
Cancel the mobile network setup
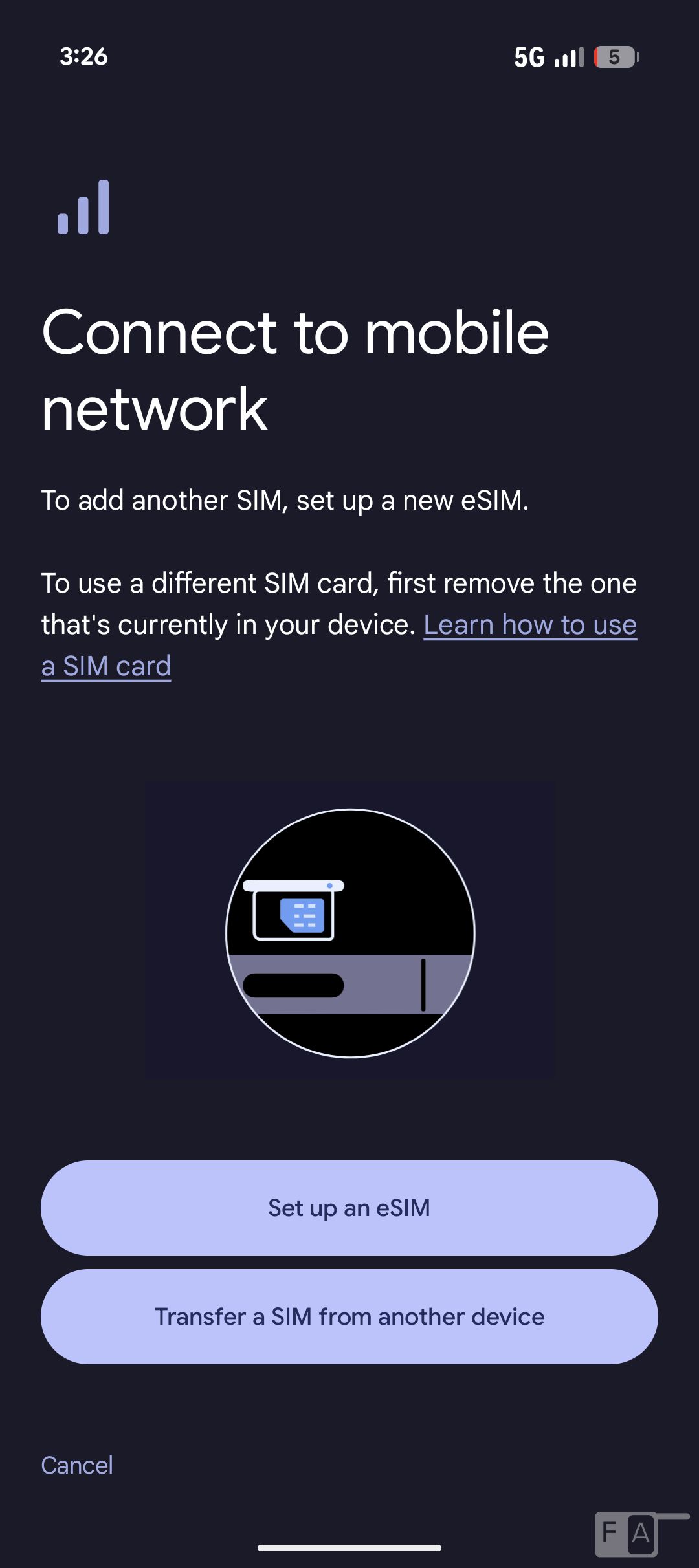point(77,1465)
